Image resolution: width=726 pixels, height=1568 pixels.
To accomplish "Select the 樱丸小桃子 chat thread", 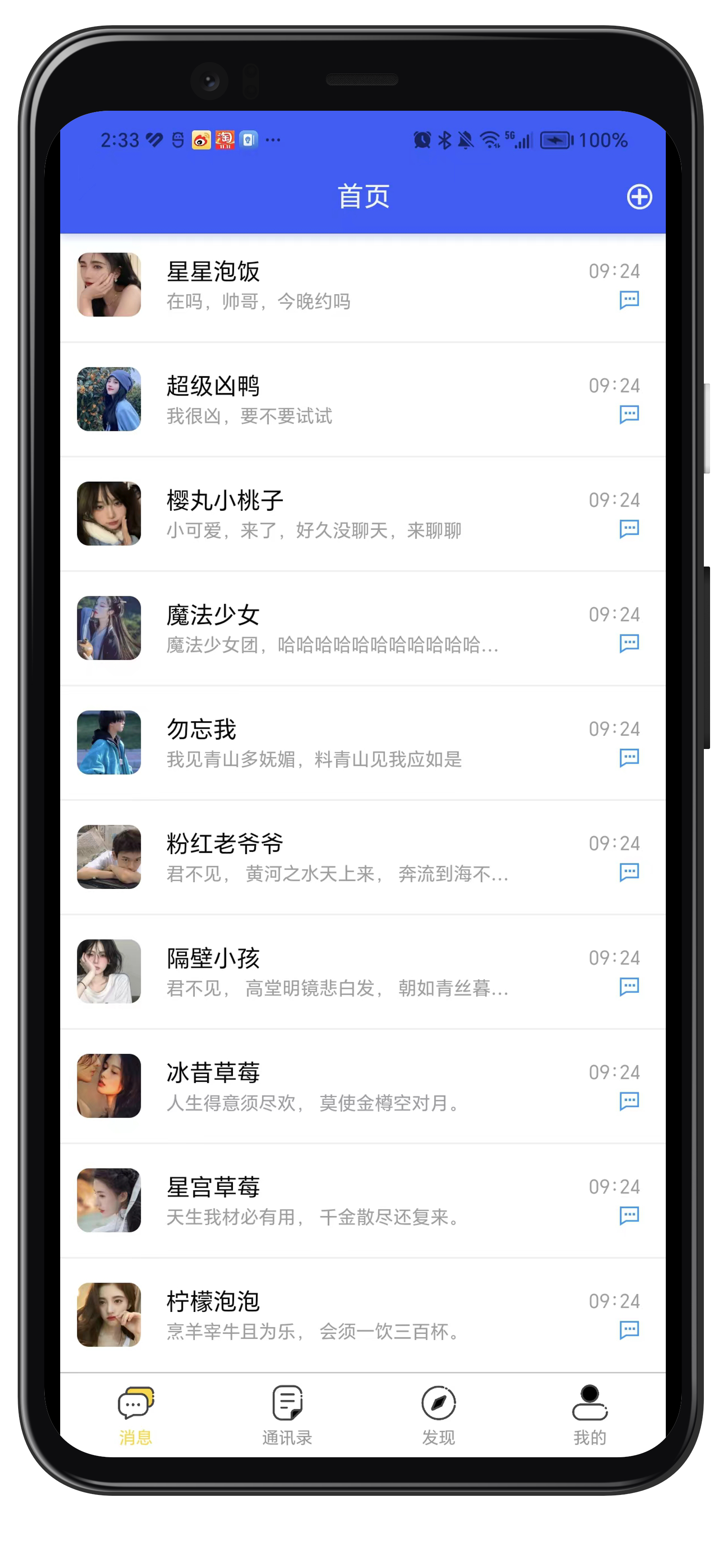I will (362, 514).
